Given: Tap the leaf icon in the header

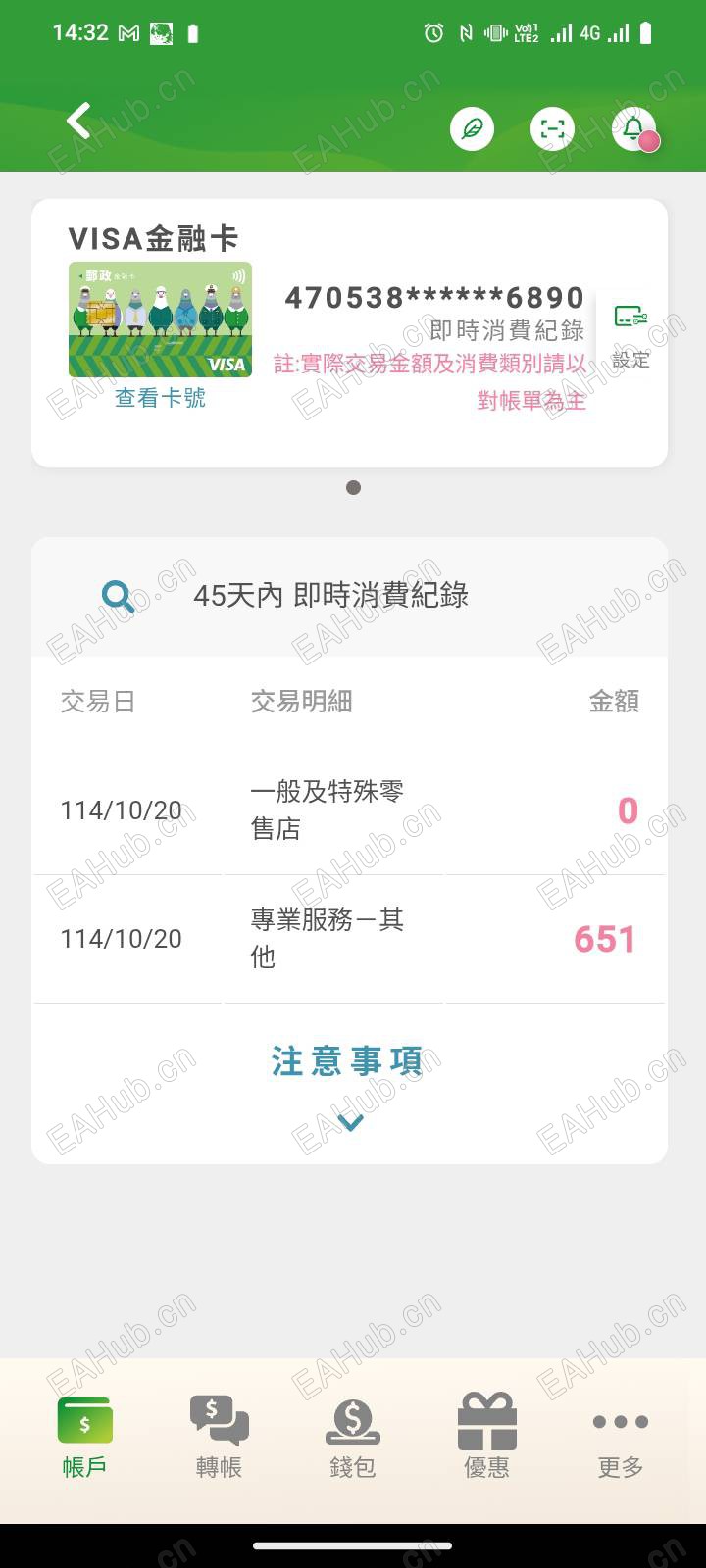Looking at the screenshot, I should point(472,128).
